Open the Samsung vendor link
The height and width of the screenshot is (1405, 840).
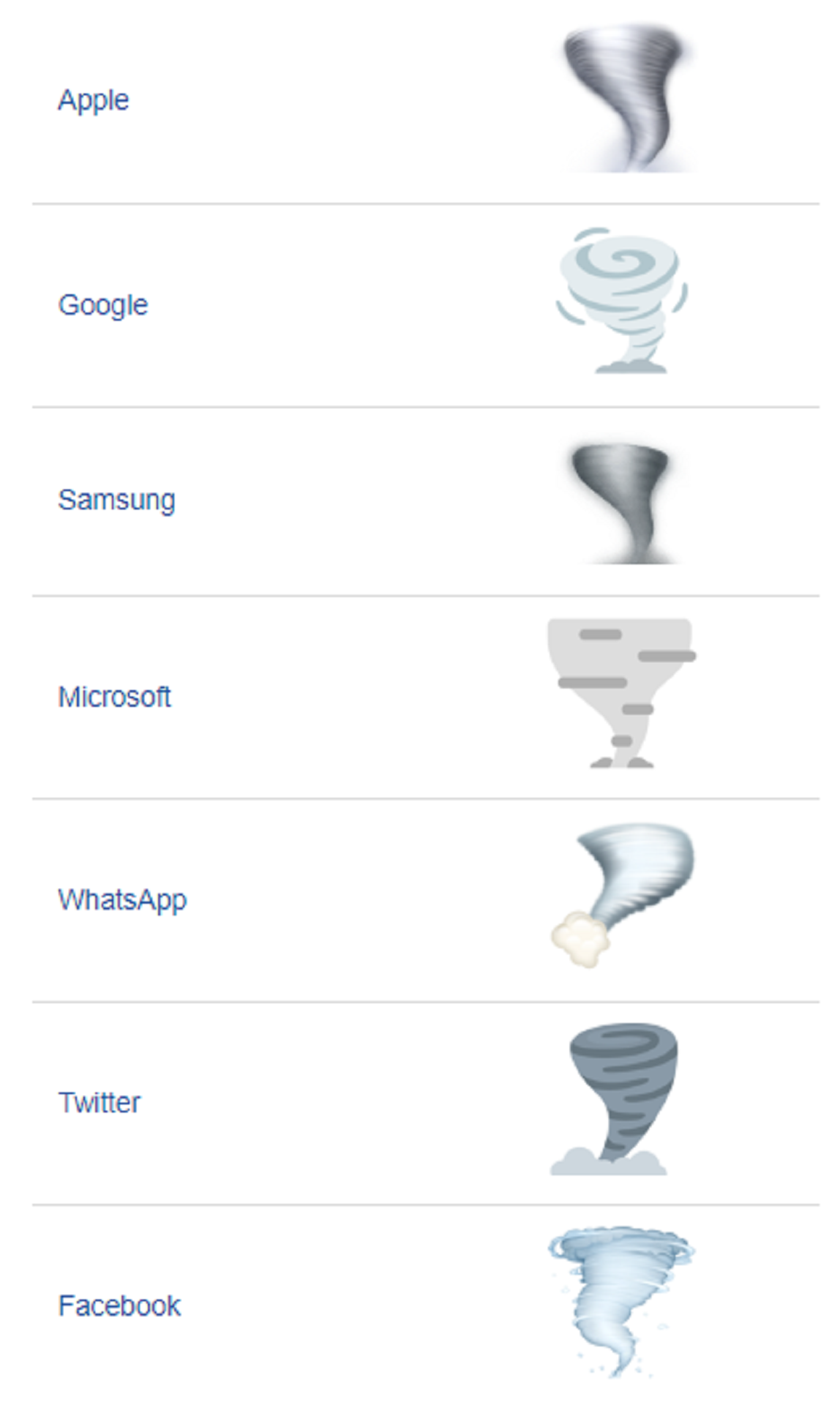pos(116,501)
